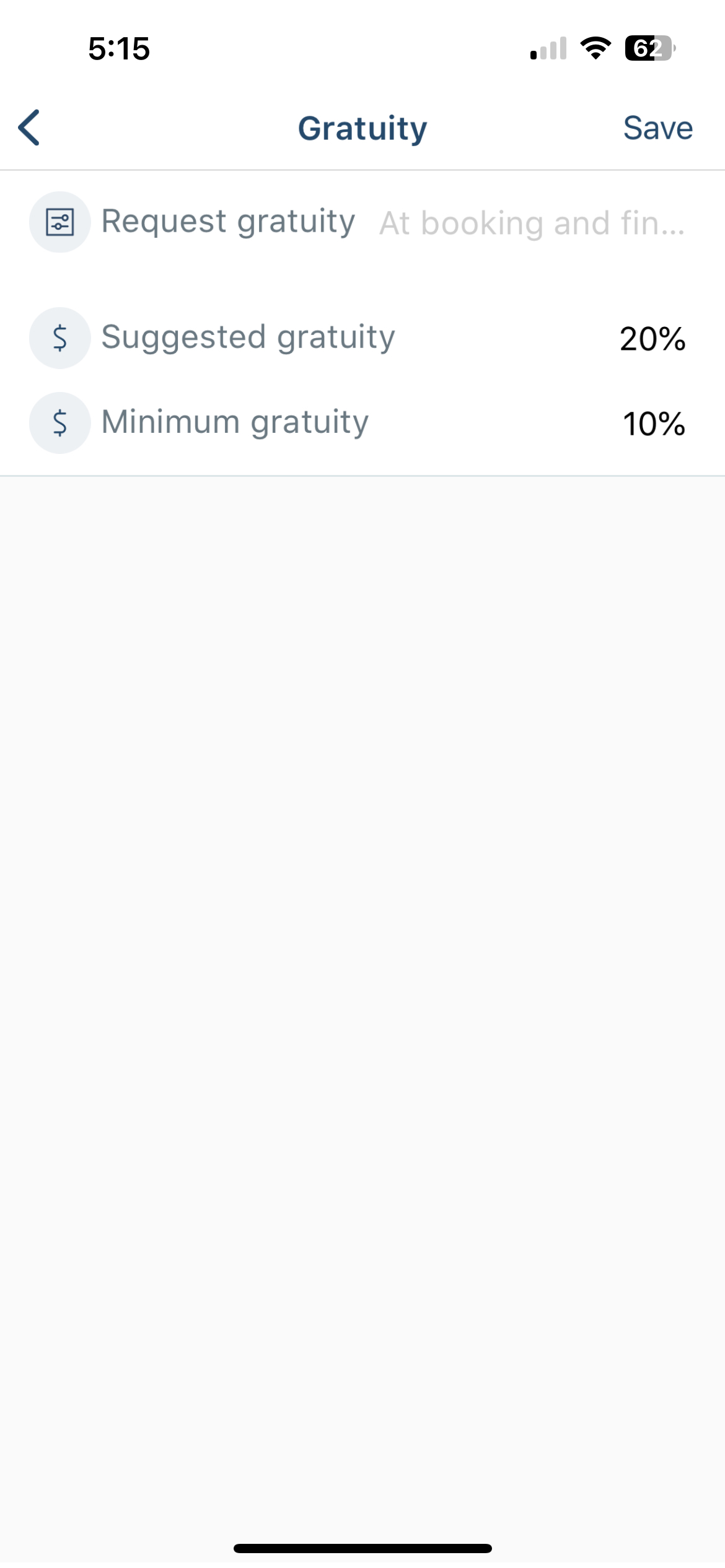Edit the Suggested gratuity percentage
This screenshot has height=1568, width=725.
pos(652,339)
